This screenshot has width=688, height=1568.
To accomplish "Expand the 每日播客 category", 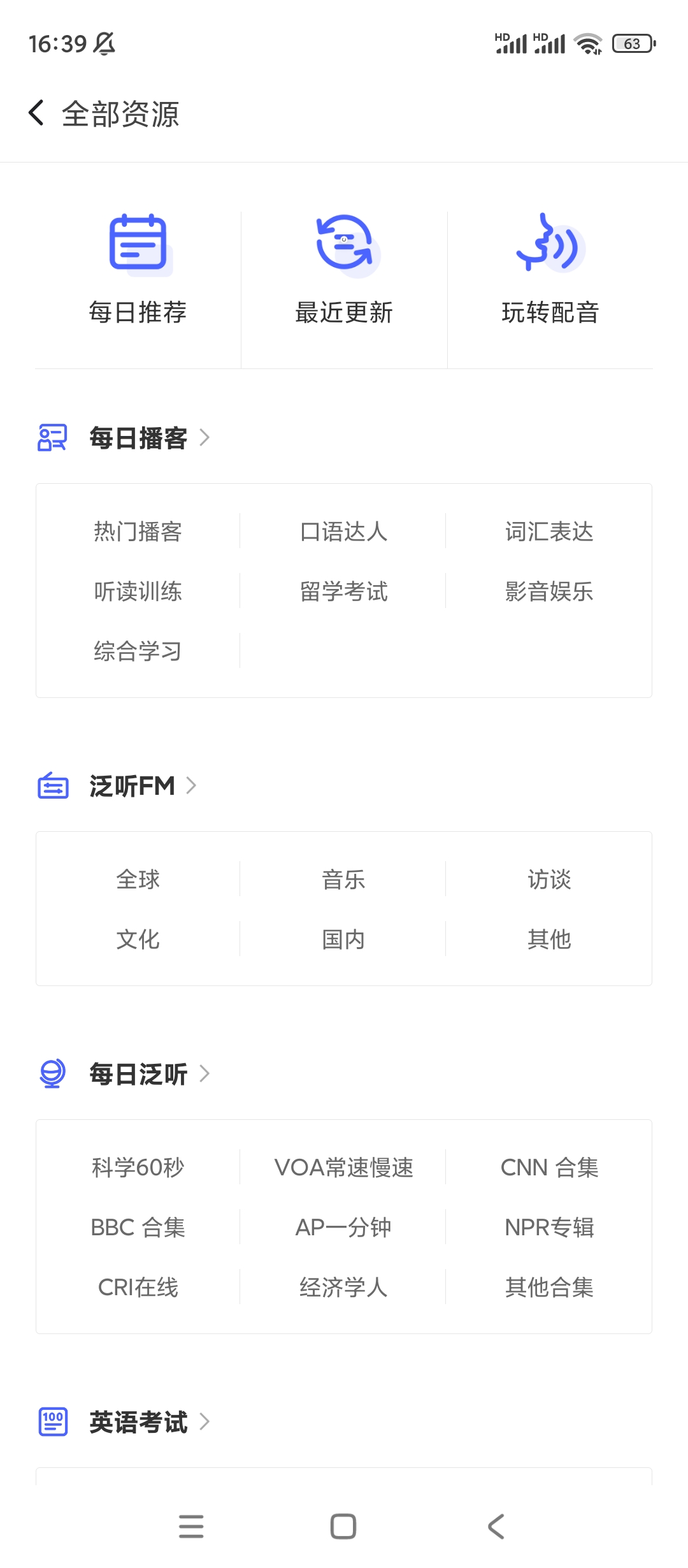I will click(x=149, y=438).
